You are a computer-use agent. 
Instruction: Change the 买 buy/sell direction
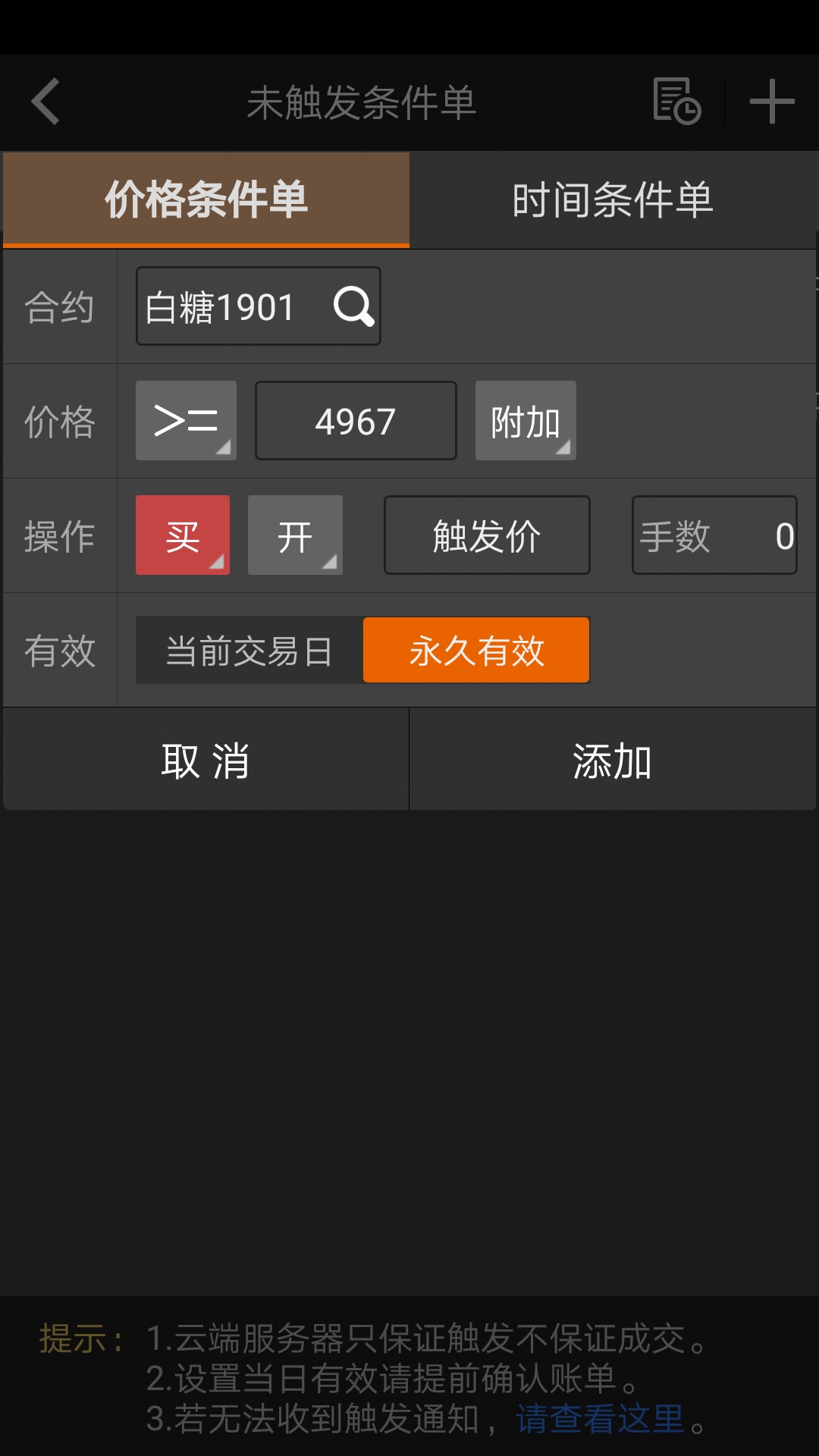182,535
